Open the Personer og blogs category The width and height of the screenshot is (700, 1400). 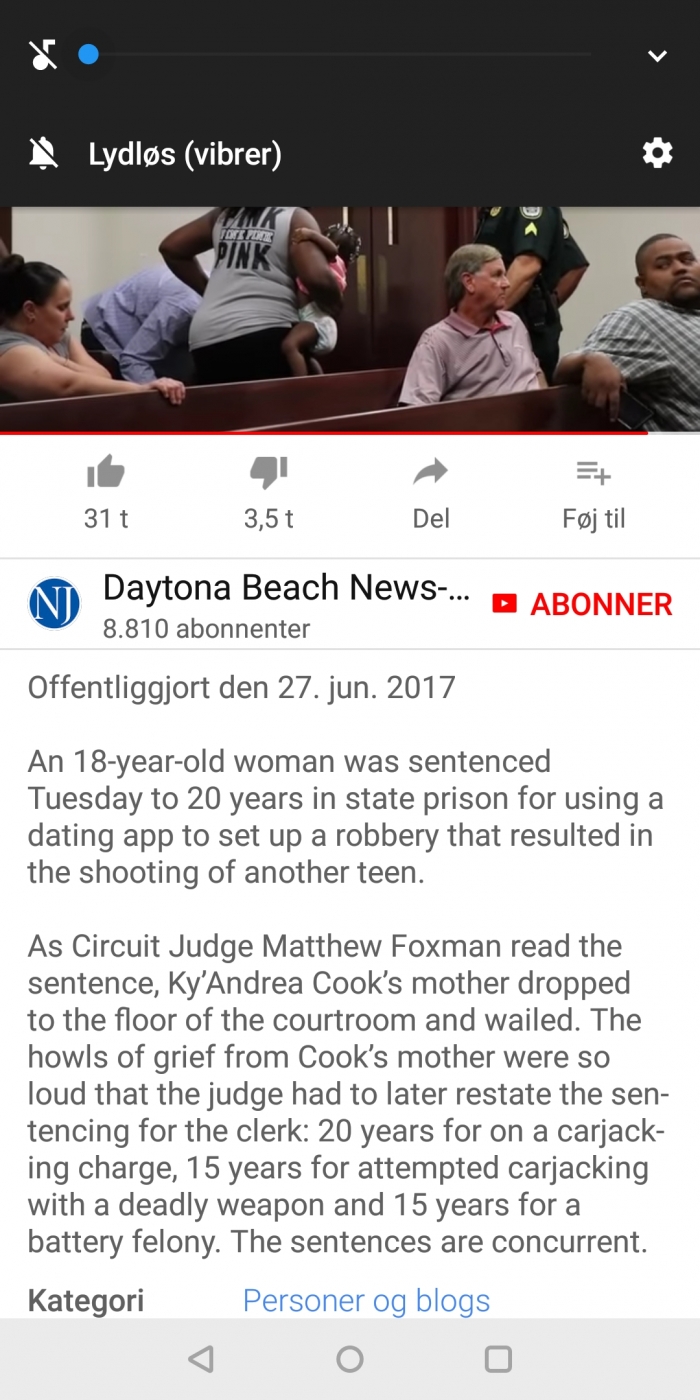click(x=366, y=1300)
